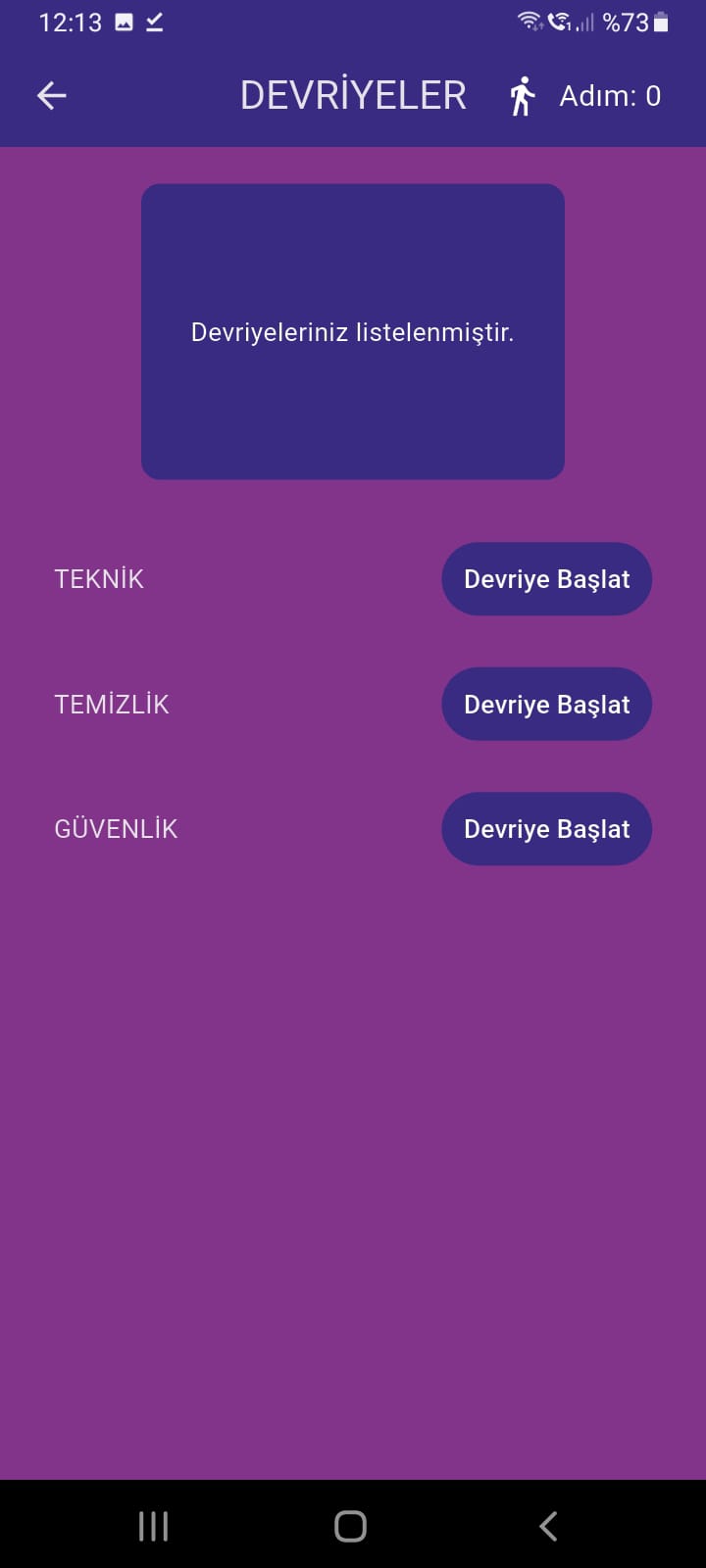Image resolution: width=706 pixels, height=1568 pixels.
Task: Begin the GÜVENLİK patrol via Devriye Başlat
Action: click(546, 829)
